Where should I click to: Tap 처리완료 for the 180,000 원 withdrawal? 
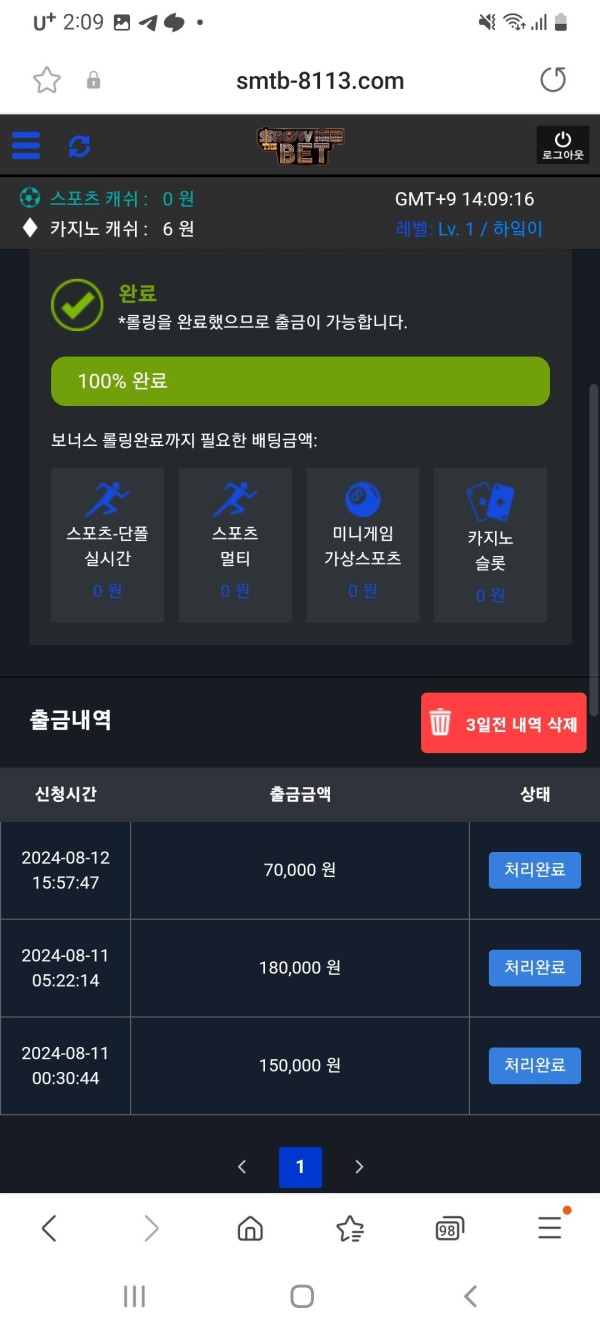click(x=534, y=968)
